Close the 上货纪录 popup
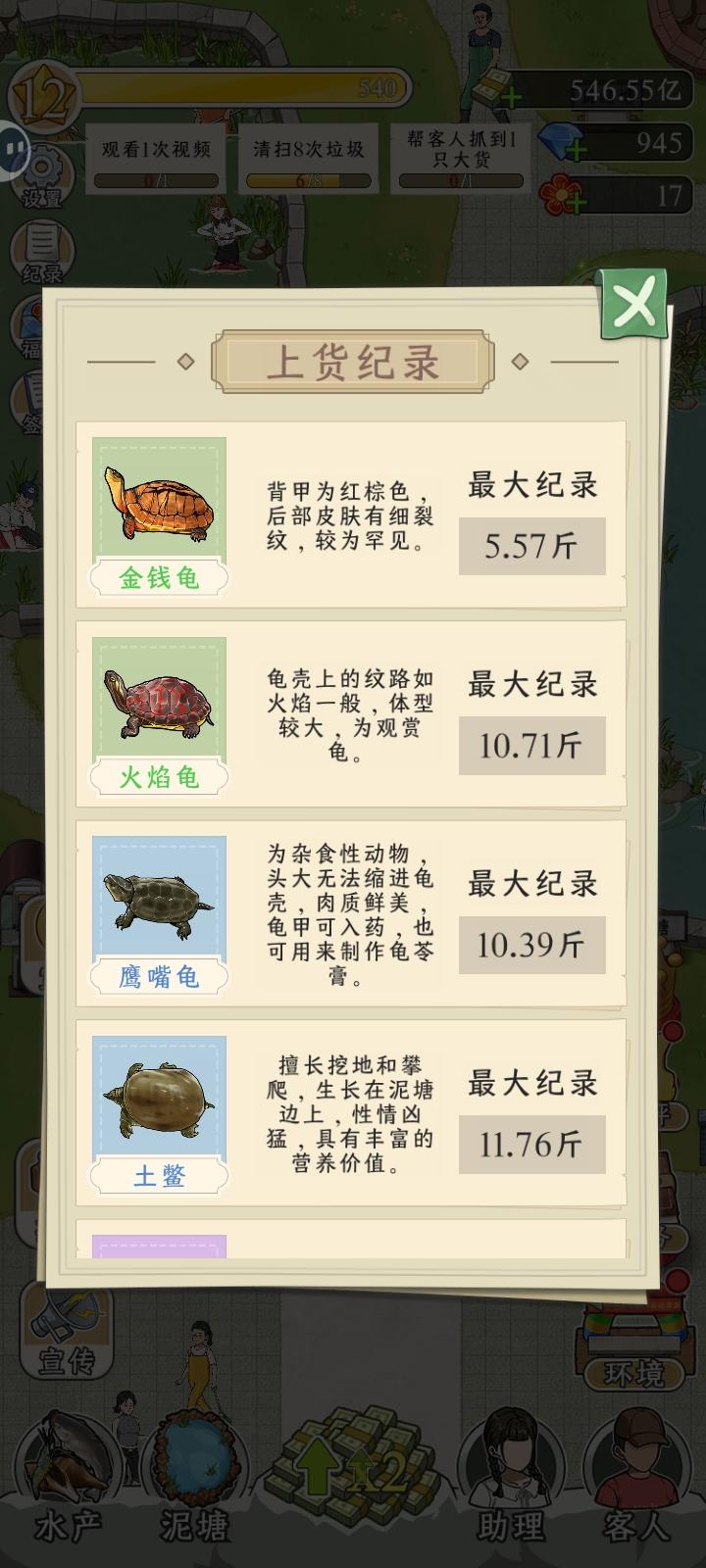Image resolution: width=706 pixels, height=1568 pixels. click(632, 304)
